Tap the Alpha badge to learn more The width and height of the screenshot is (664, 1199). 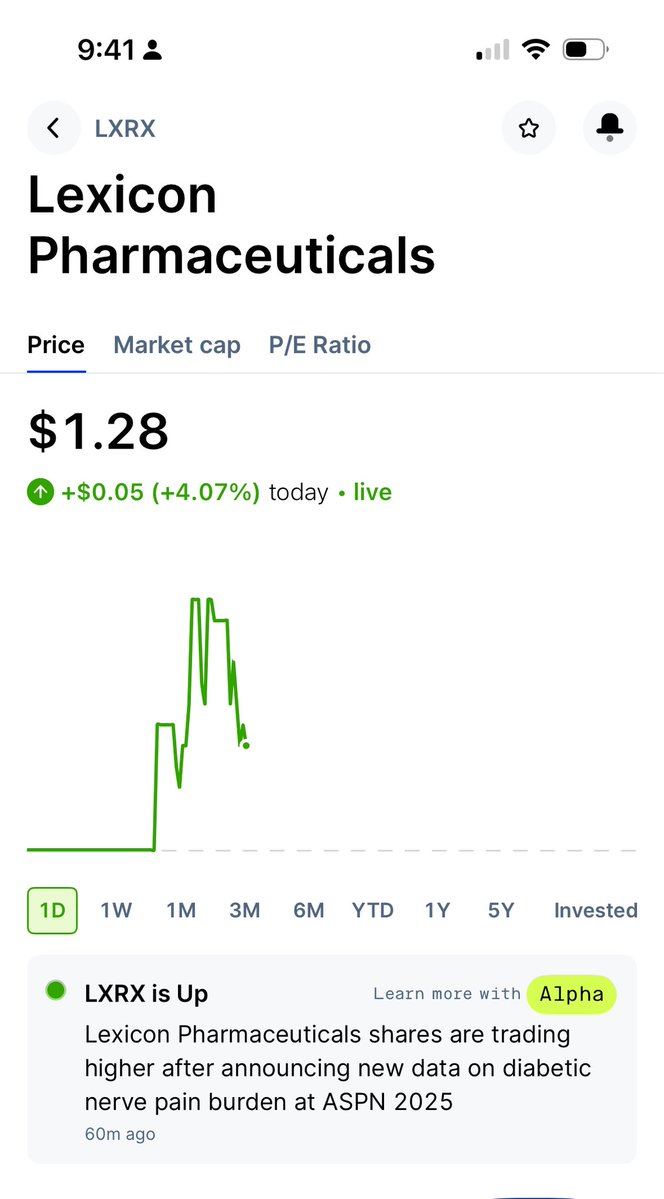[x=571, y=994]
